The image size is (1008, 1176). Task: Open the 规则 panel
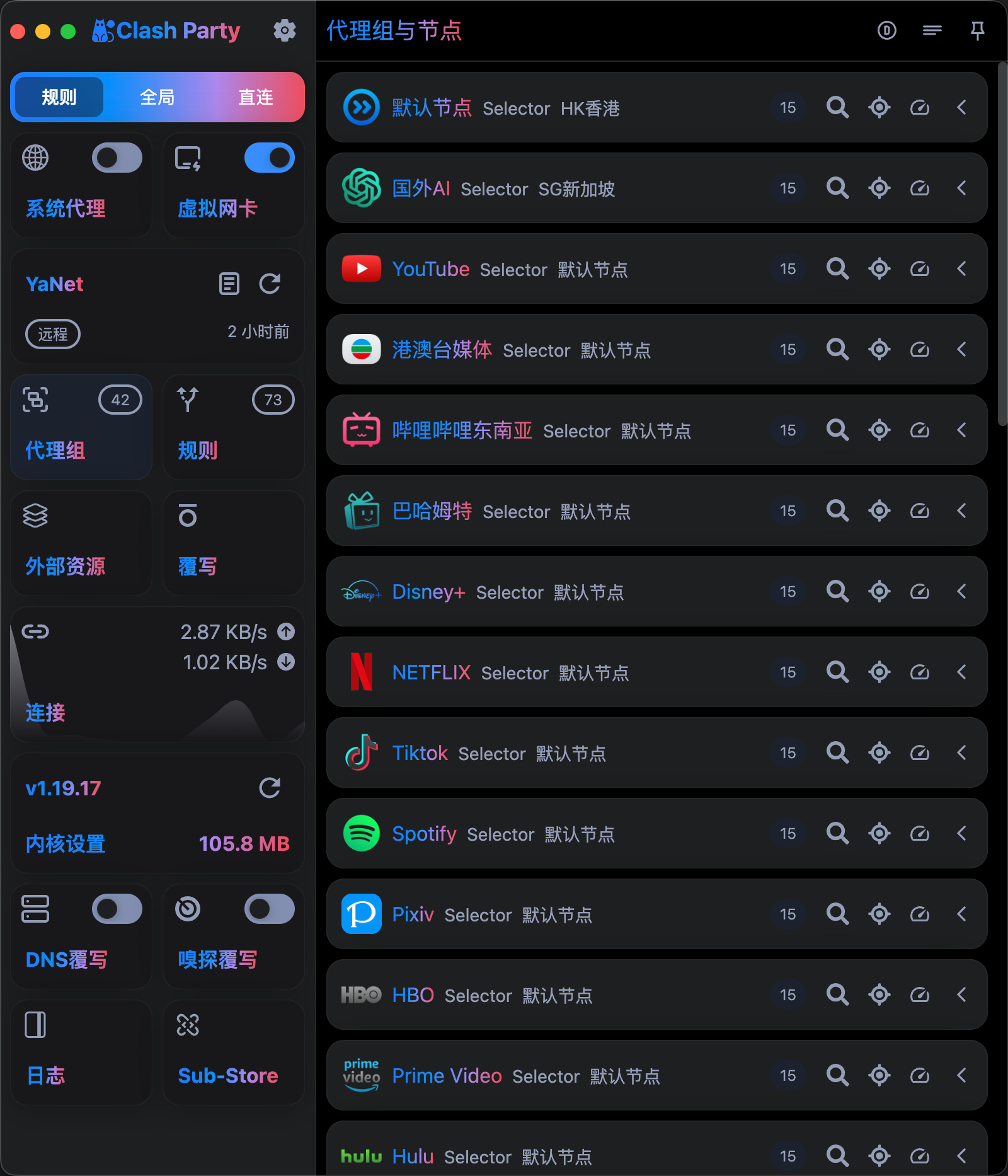233,427
